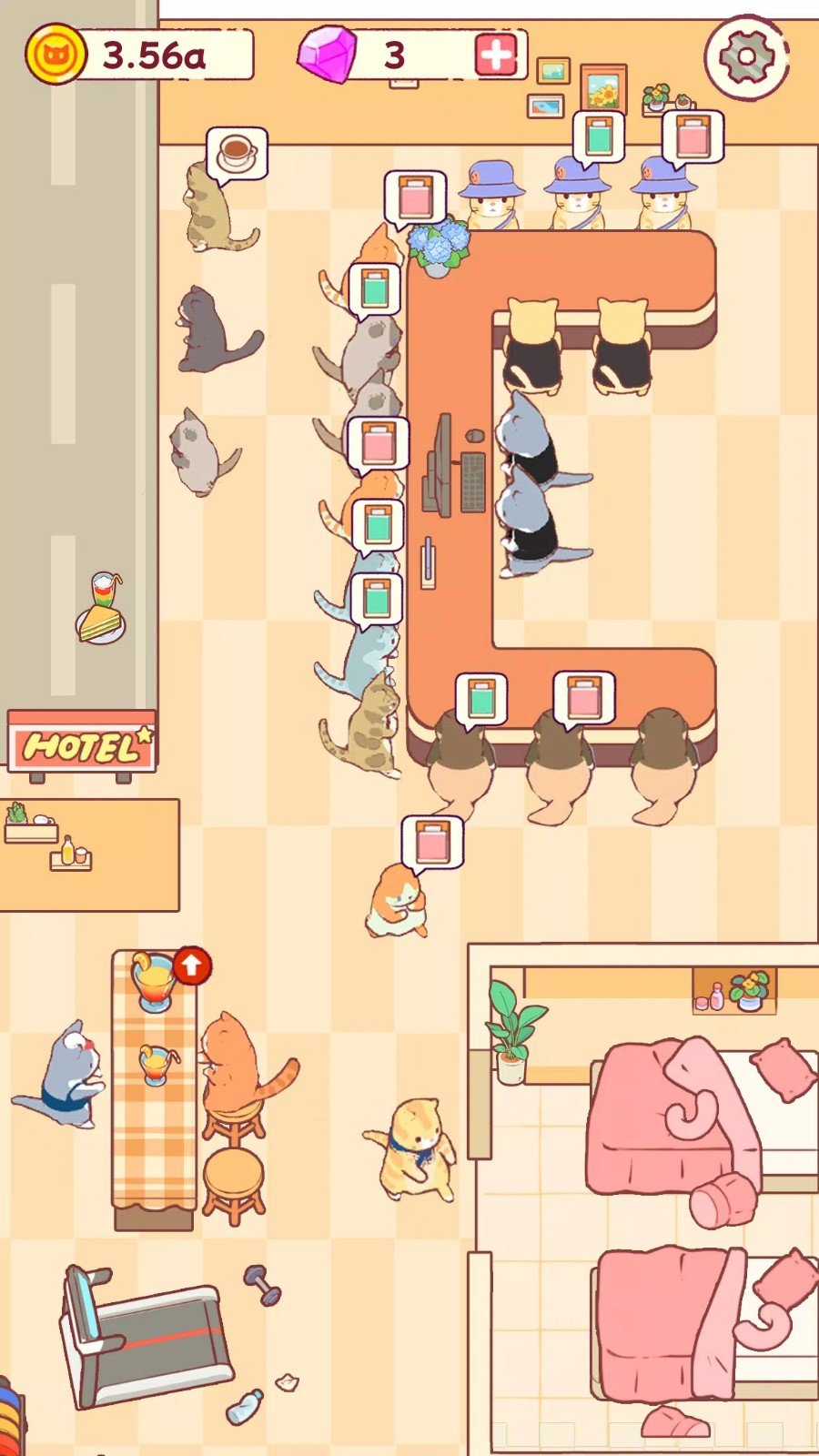Image resolution: width=819 pixels, height=1456 pixels.
Task: Tap the red upgrade arrow on the juice table
Action: coord(191,966)
